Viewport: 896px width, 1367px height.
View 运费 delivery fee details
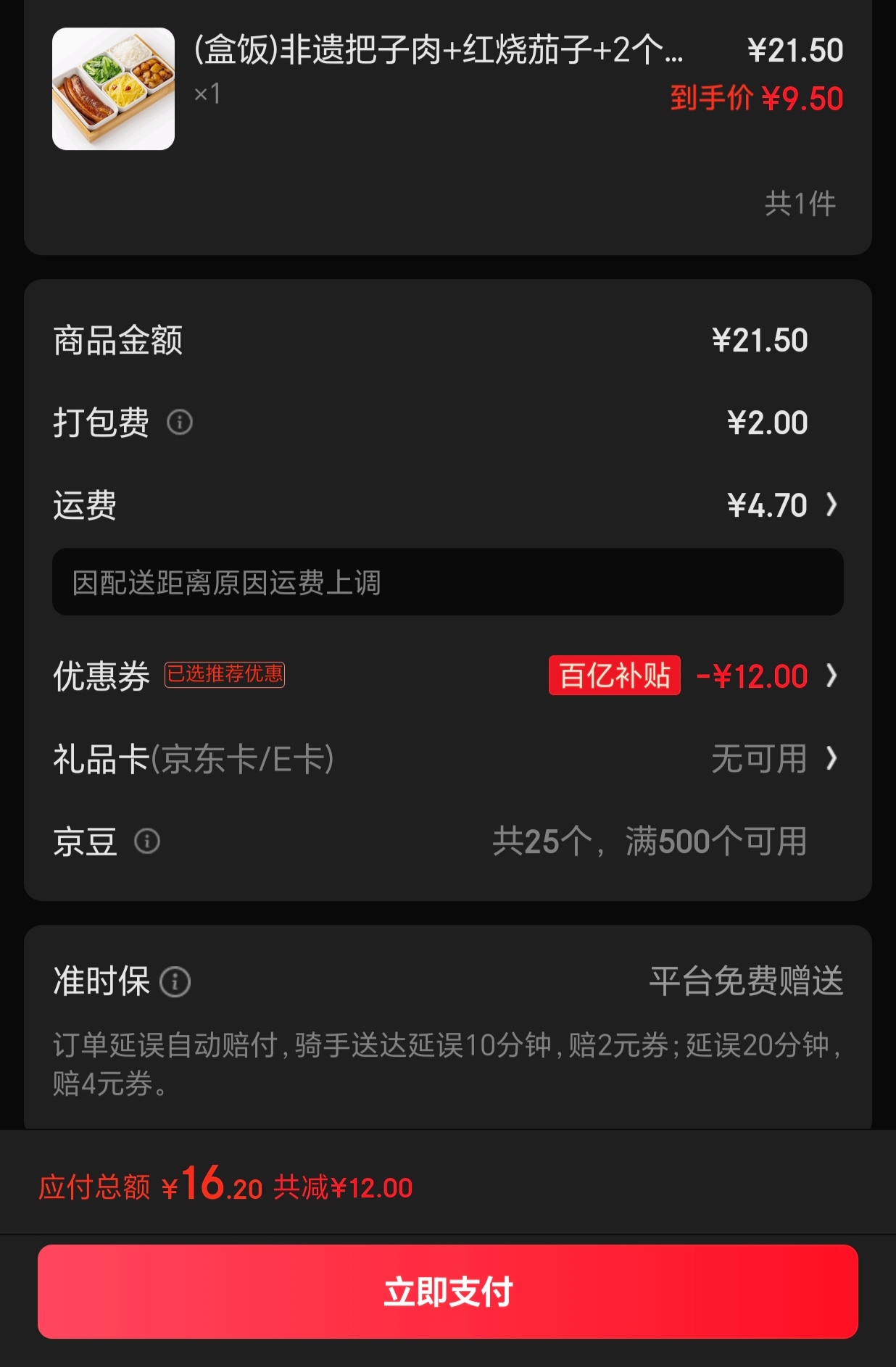tap(831, 504)
